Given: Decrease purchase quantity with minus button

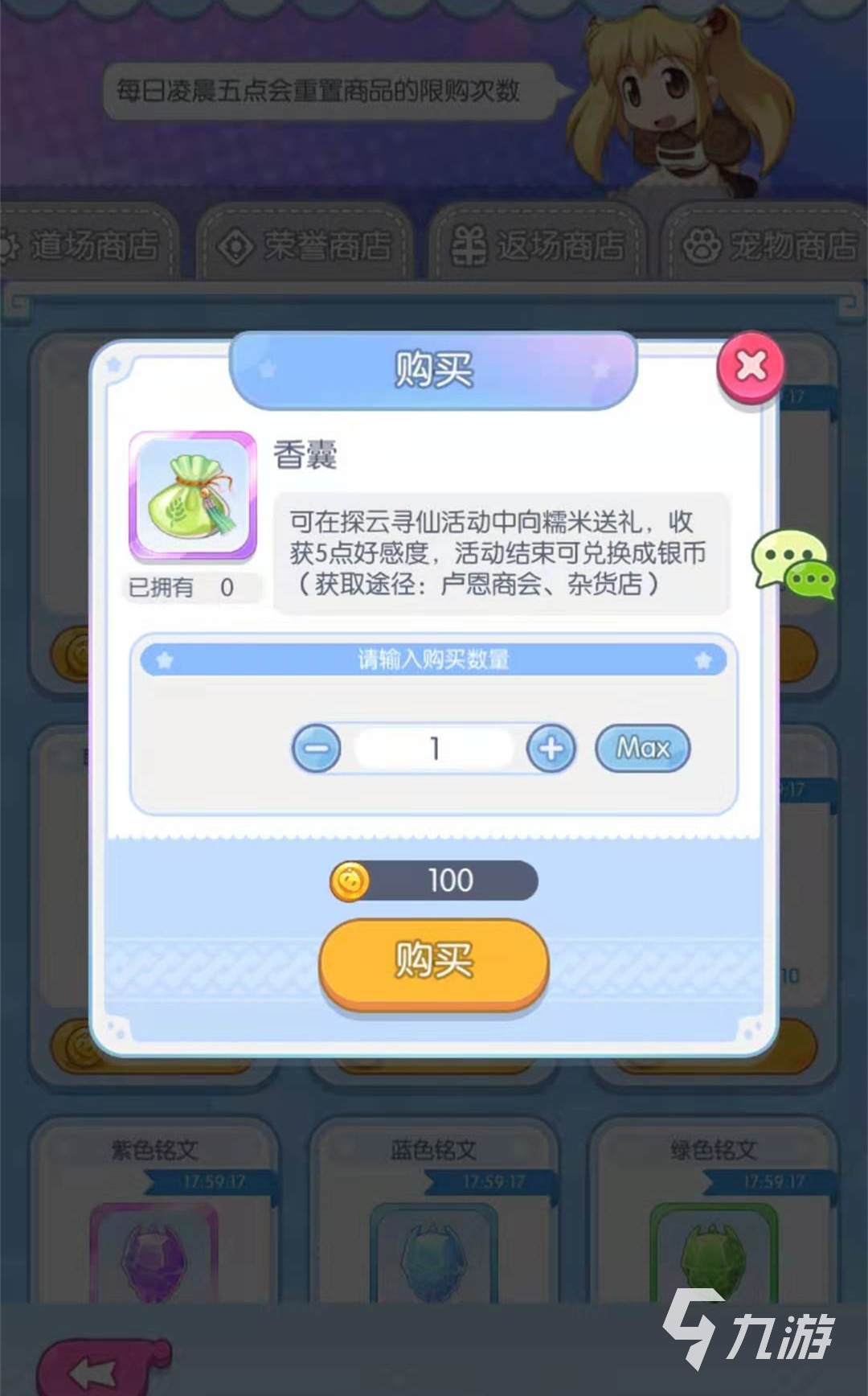Looking at the screenshot, I should point(316,749).
